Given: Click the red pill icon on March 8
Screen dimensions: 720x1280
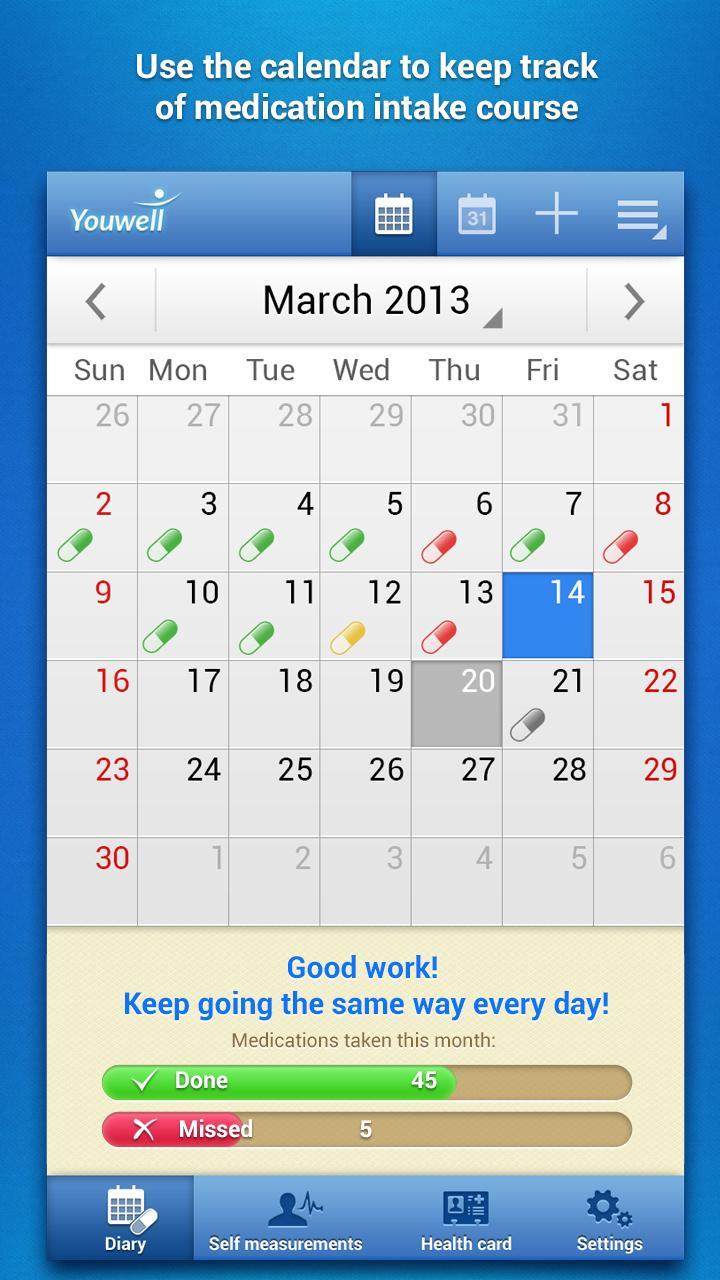Looking at the screenshot, I should 622,544.
